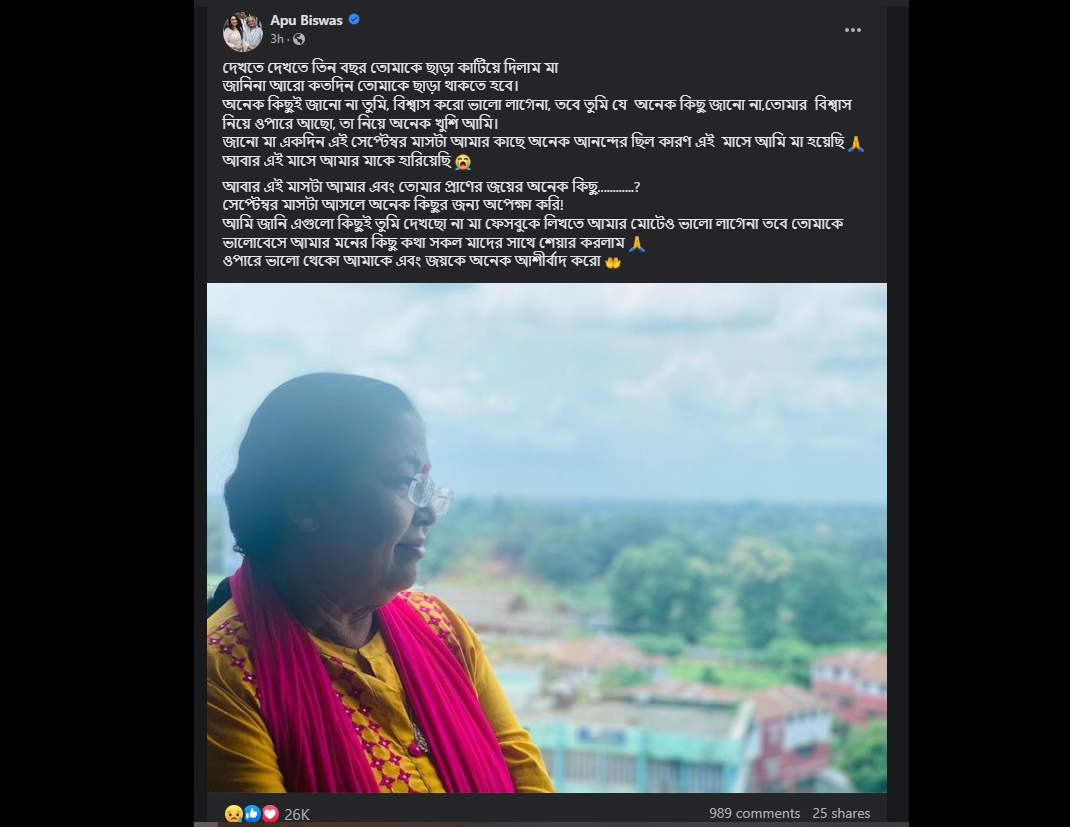
Task: View the 26K reactions list
Action: (296, 814)
